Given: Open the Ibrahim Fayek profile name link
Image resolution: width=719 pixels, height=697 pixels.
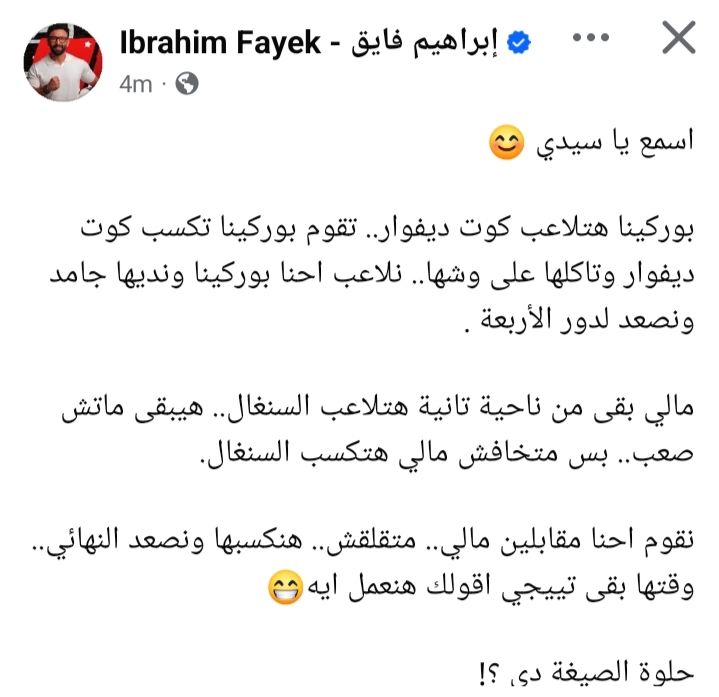Looking at the screenshot, I should (312, 42).
